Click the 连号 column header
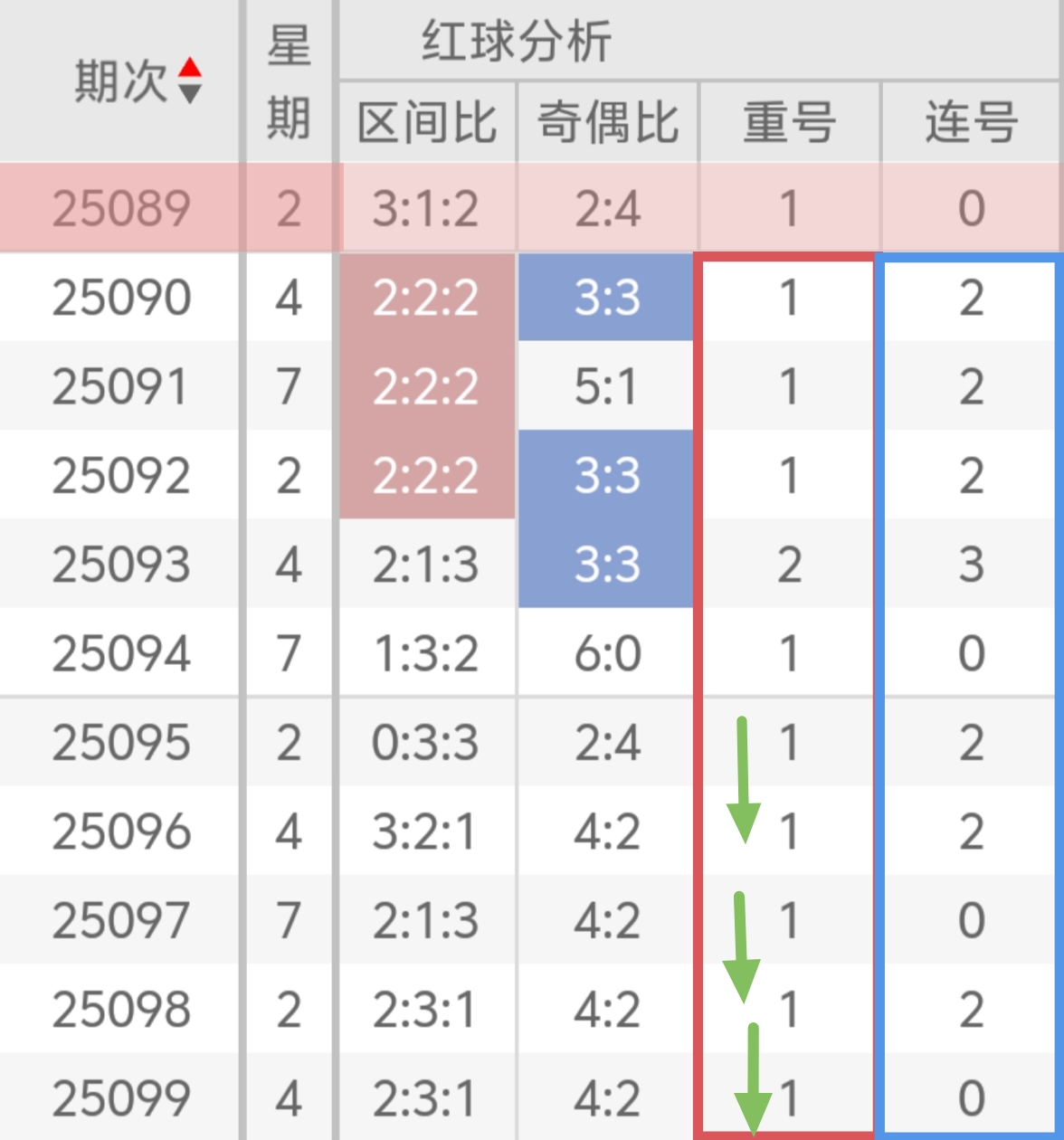The image size is (1064, 1140). [970, 122]
